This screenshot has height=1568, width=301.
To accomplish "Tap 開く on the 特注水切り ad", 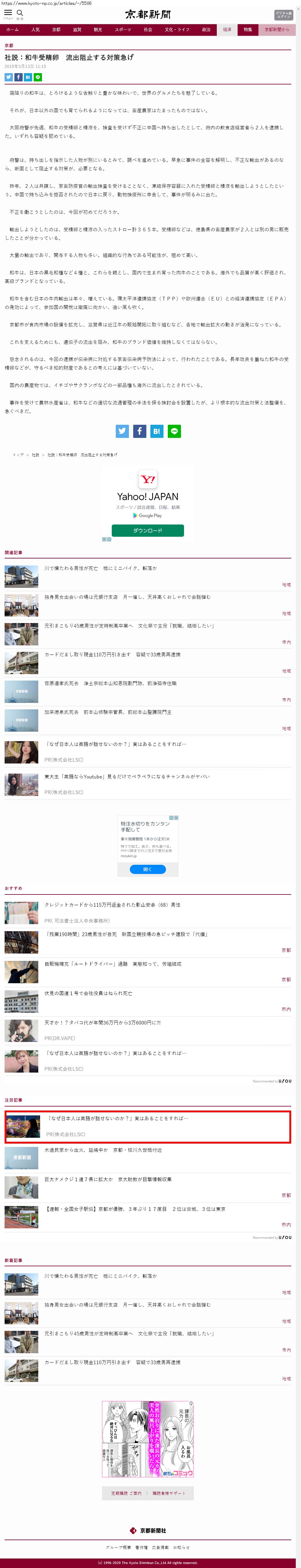I will [x=148, y=869].
